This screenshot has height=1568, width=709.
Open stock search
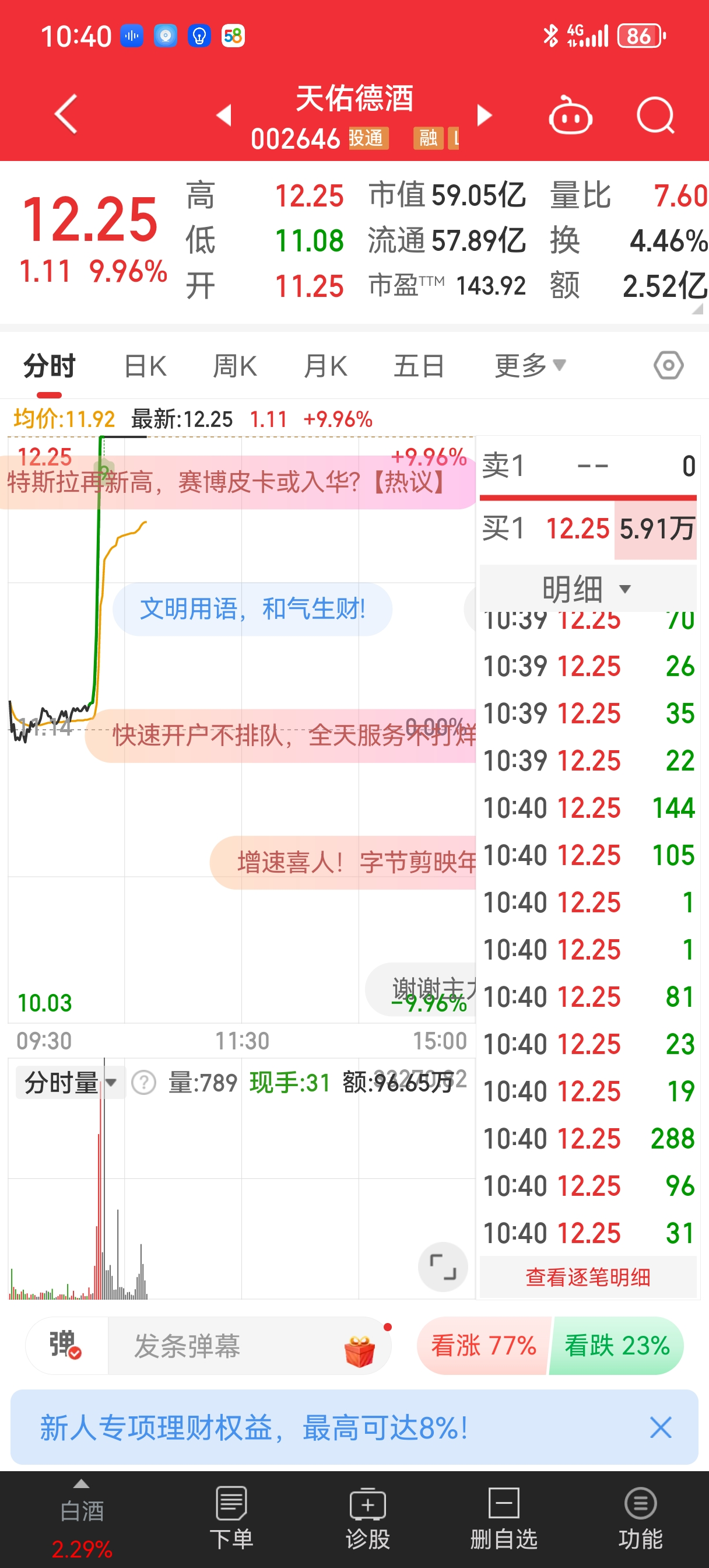655,115
